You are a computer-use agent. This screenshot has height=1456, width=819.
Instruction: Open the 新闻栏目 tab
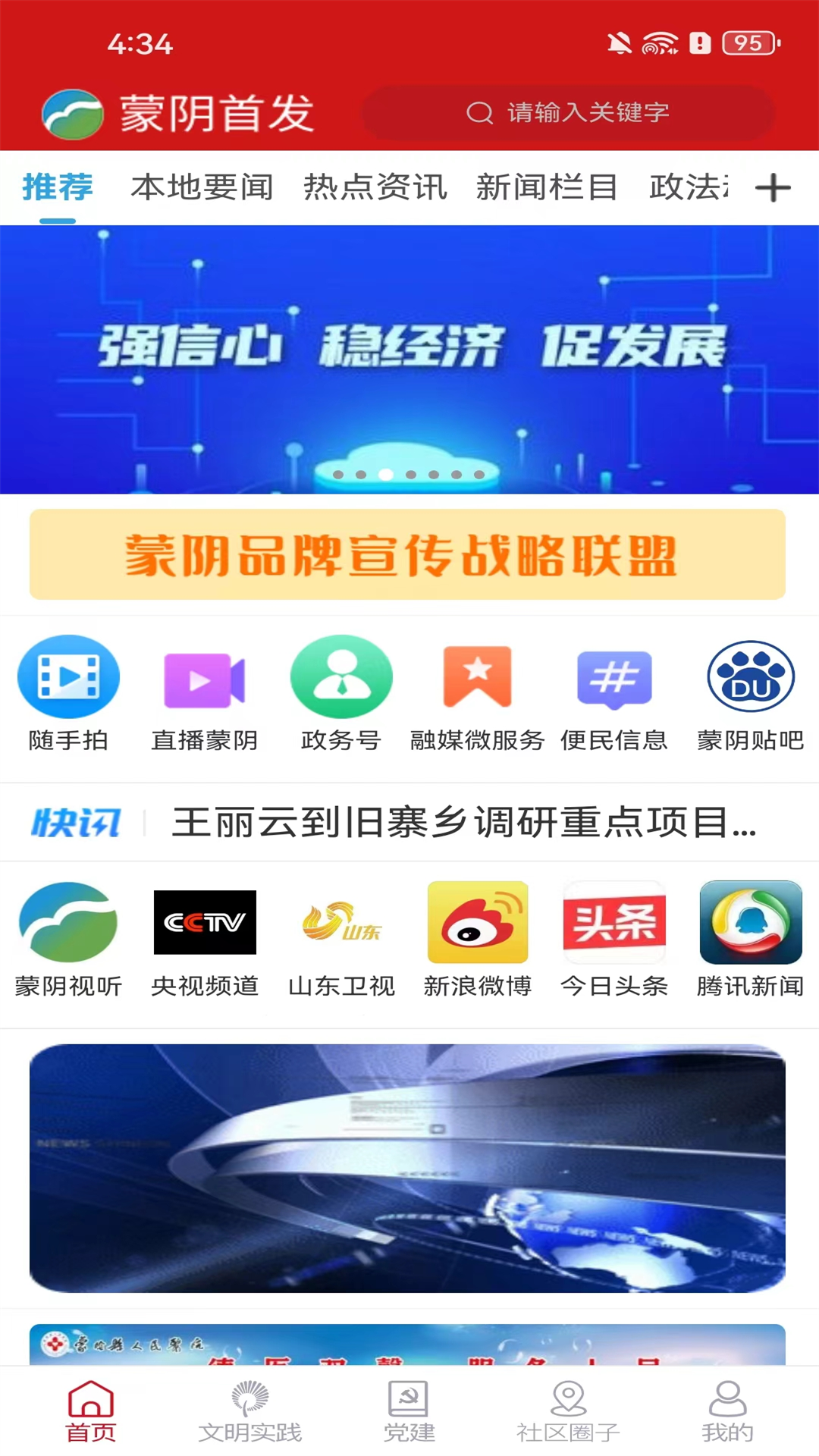pyautogui.click(x=547, y=187)
